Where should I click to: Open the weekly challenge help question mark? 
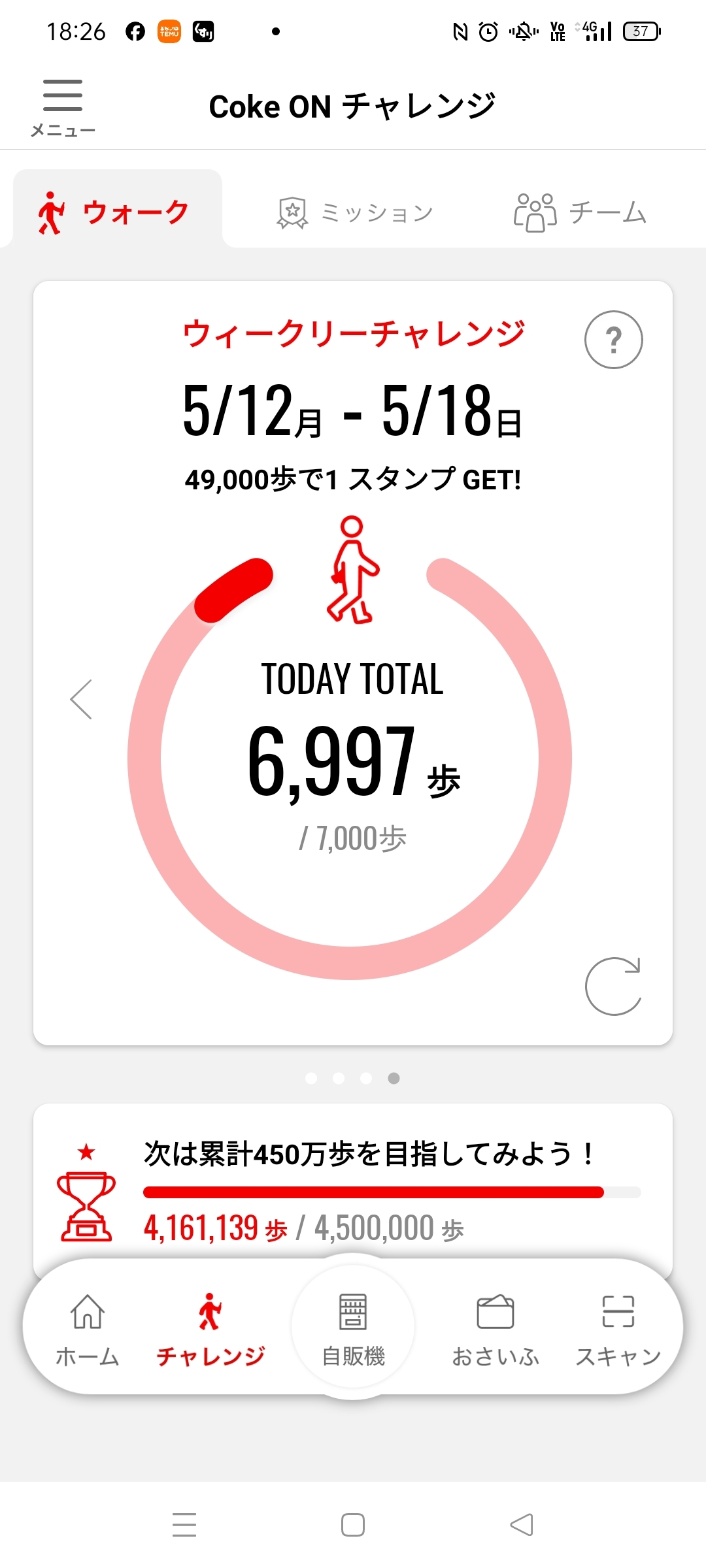point(613,340)
